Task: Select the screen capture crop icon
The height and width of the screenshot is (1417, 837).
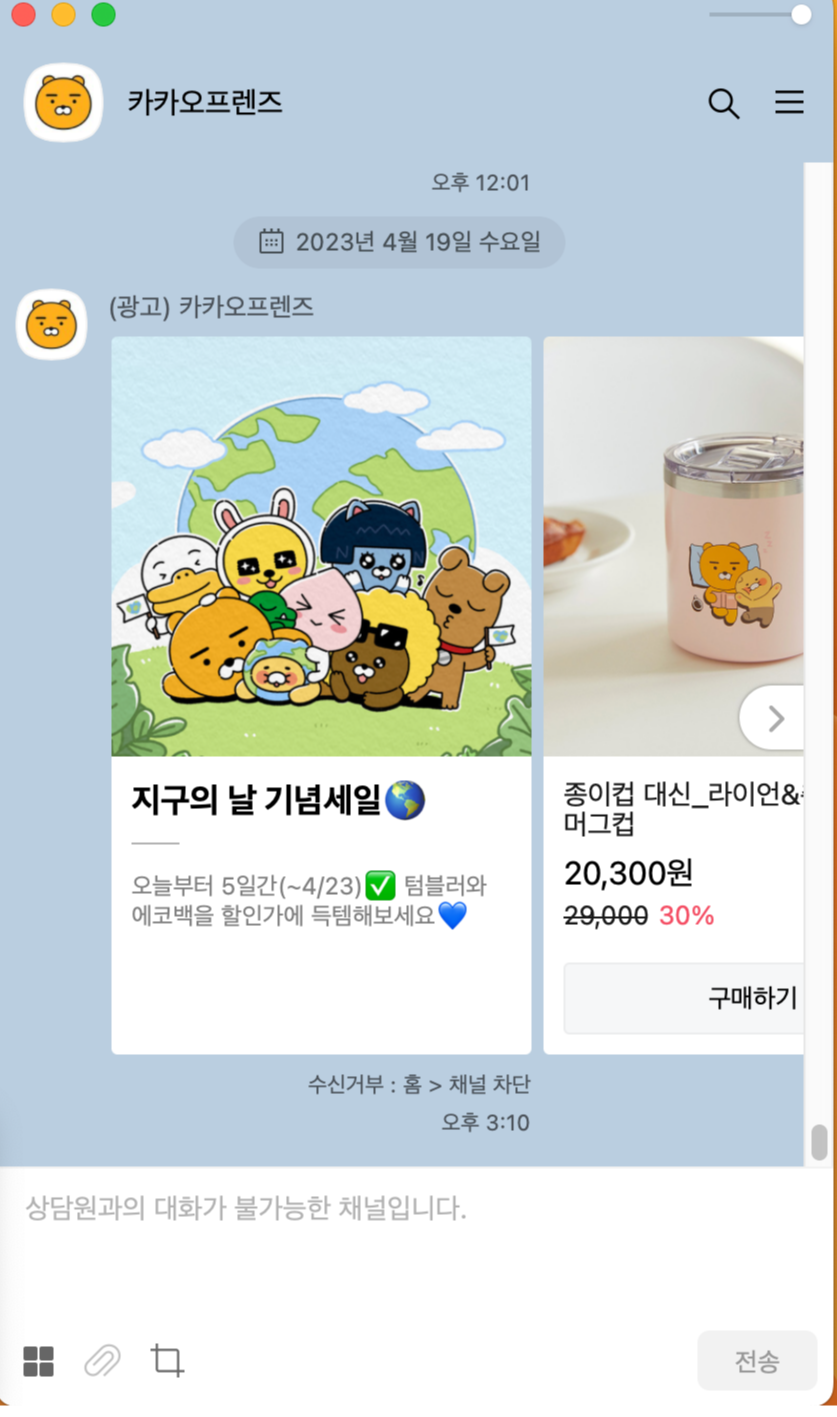Action: tap(167, 1360)
